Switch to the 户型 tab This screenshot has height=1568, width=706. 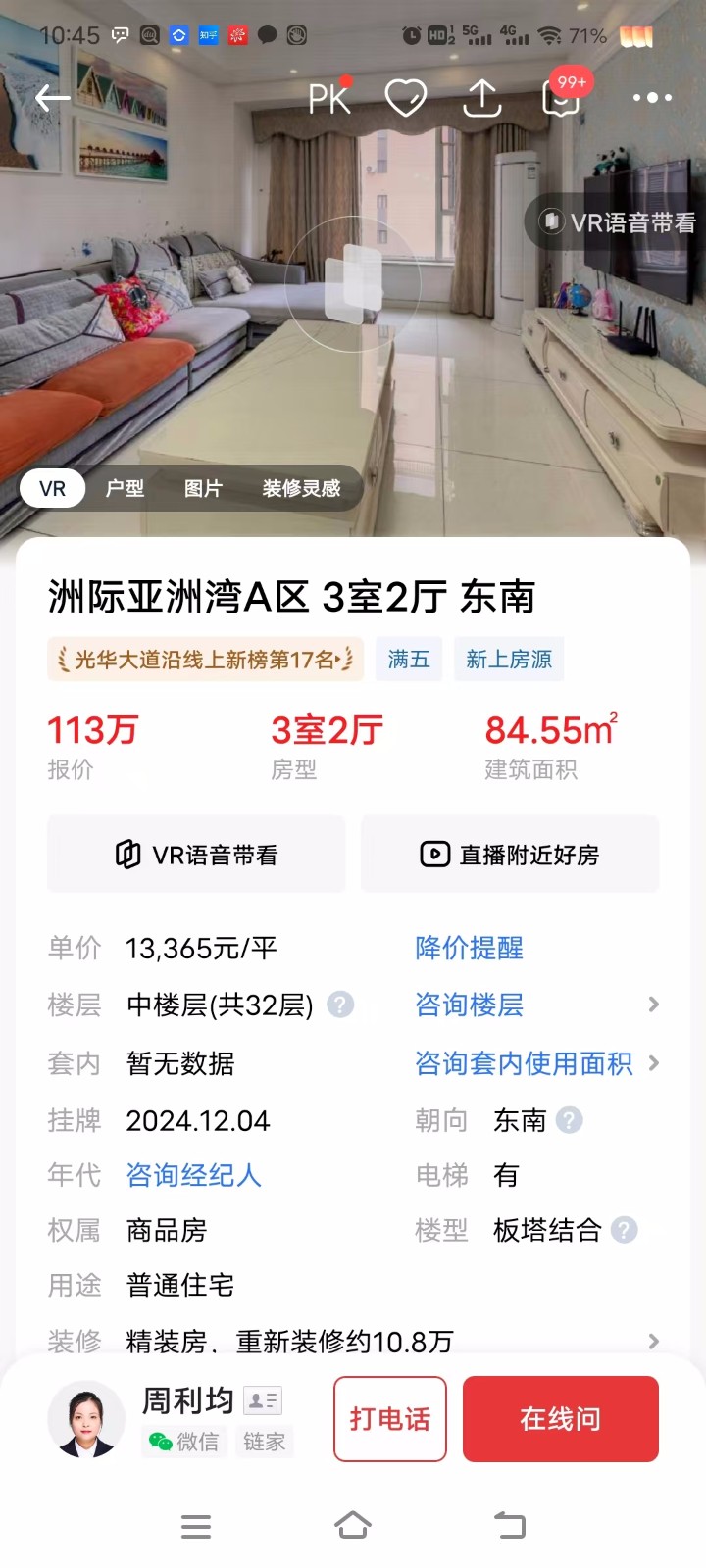(125, 488)
